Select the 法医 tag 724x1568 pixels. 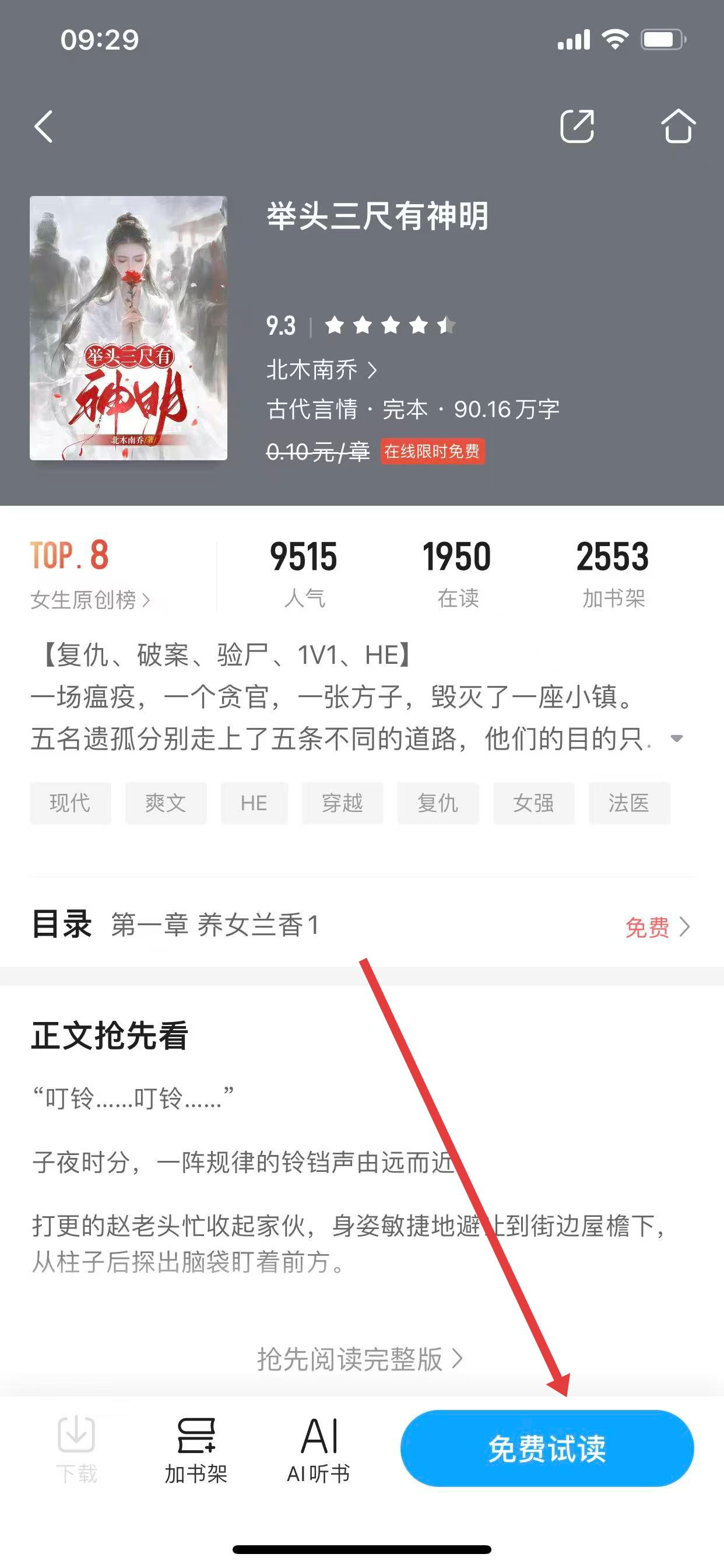[629, 803]
